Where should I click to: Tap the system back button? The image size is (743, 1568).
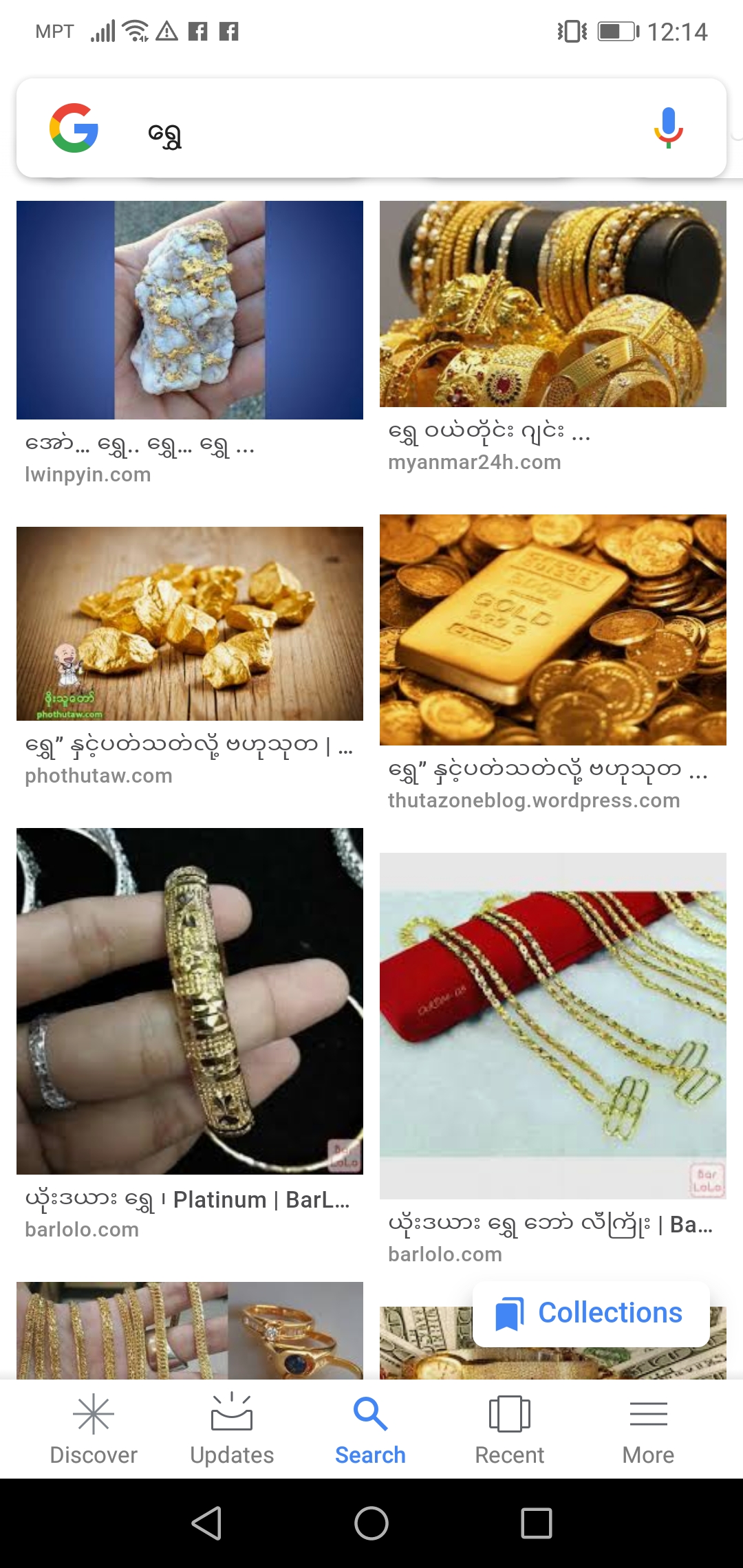point(206,1523)
